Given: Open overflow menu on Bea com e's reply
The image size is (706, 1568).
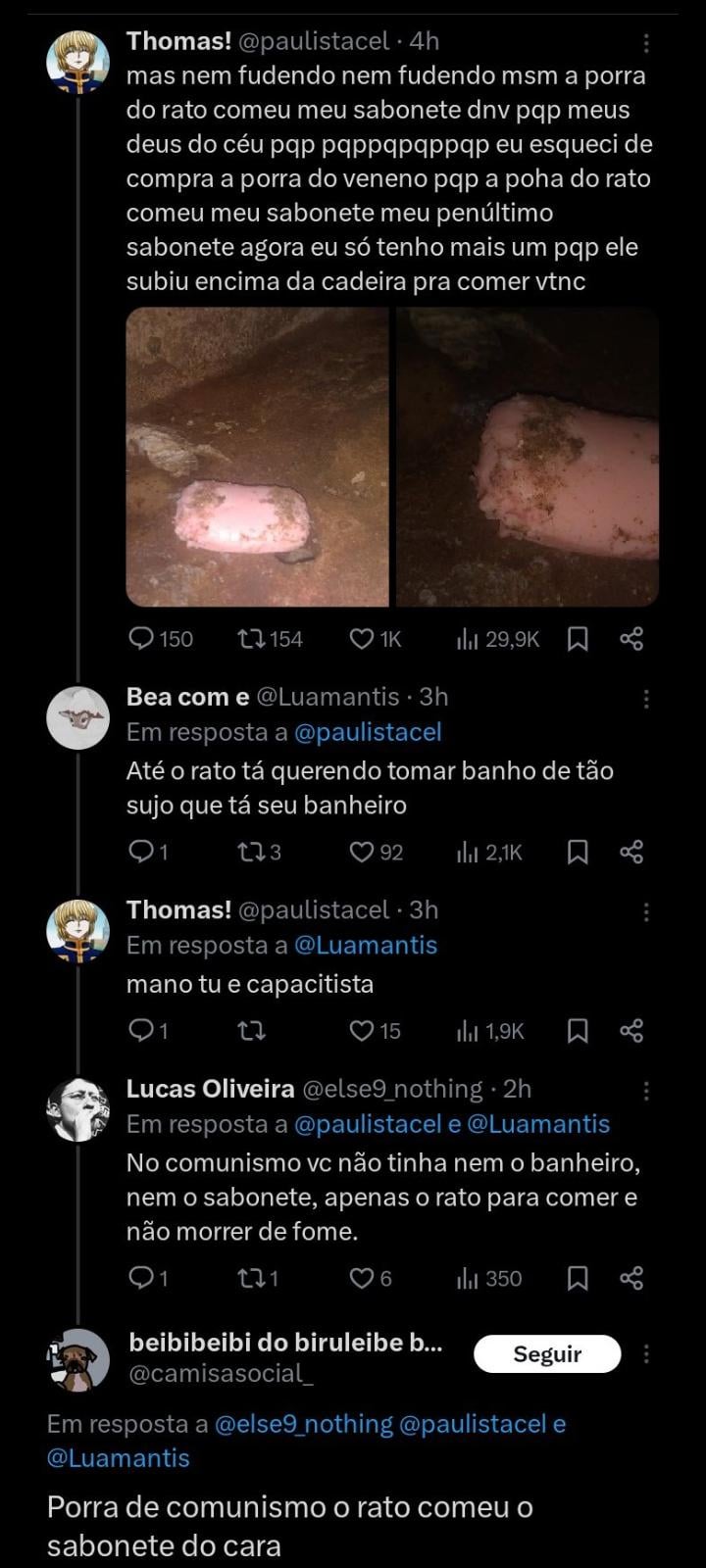Looking at the screenshot, I should (x=646, y=699).
